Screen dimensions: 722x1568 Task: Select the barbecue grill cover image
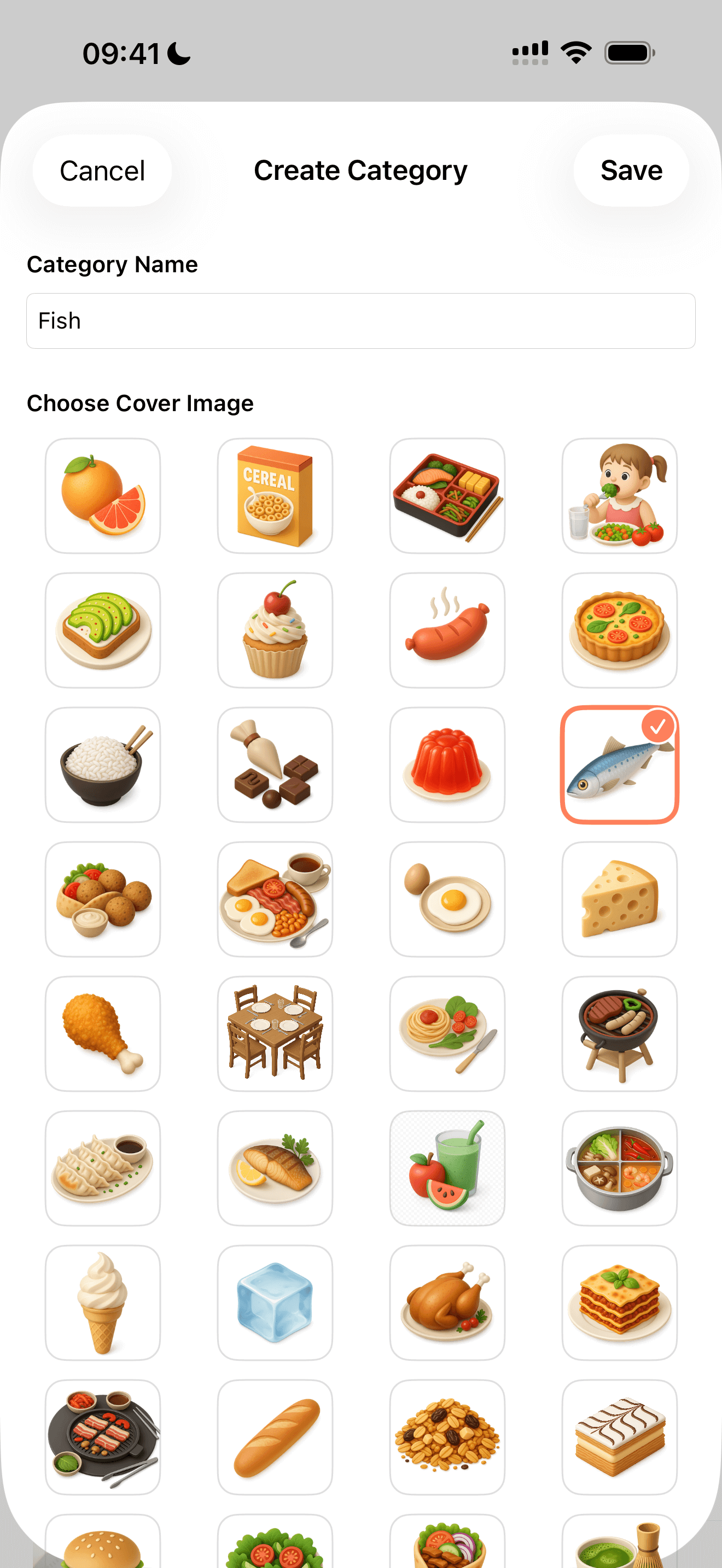click(x=620, y=1032)
